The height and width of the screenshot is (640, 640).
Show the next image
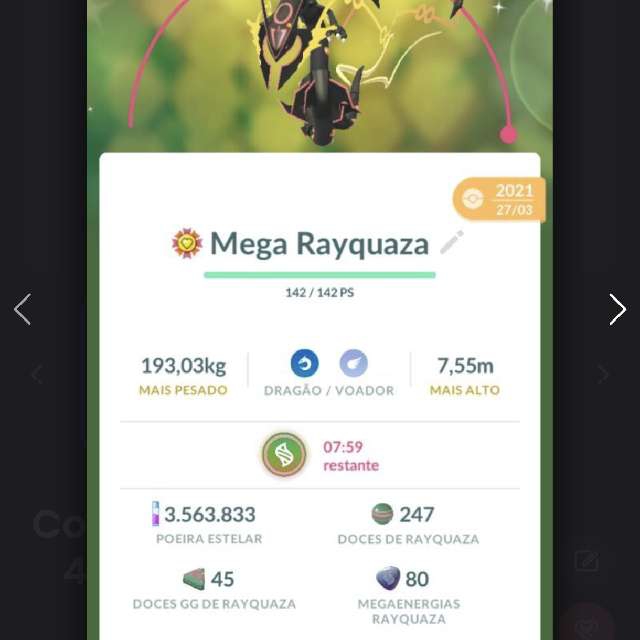(617, 310)
